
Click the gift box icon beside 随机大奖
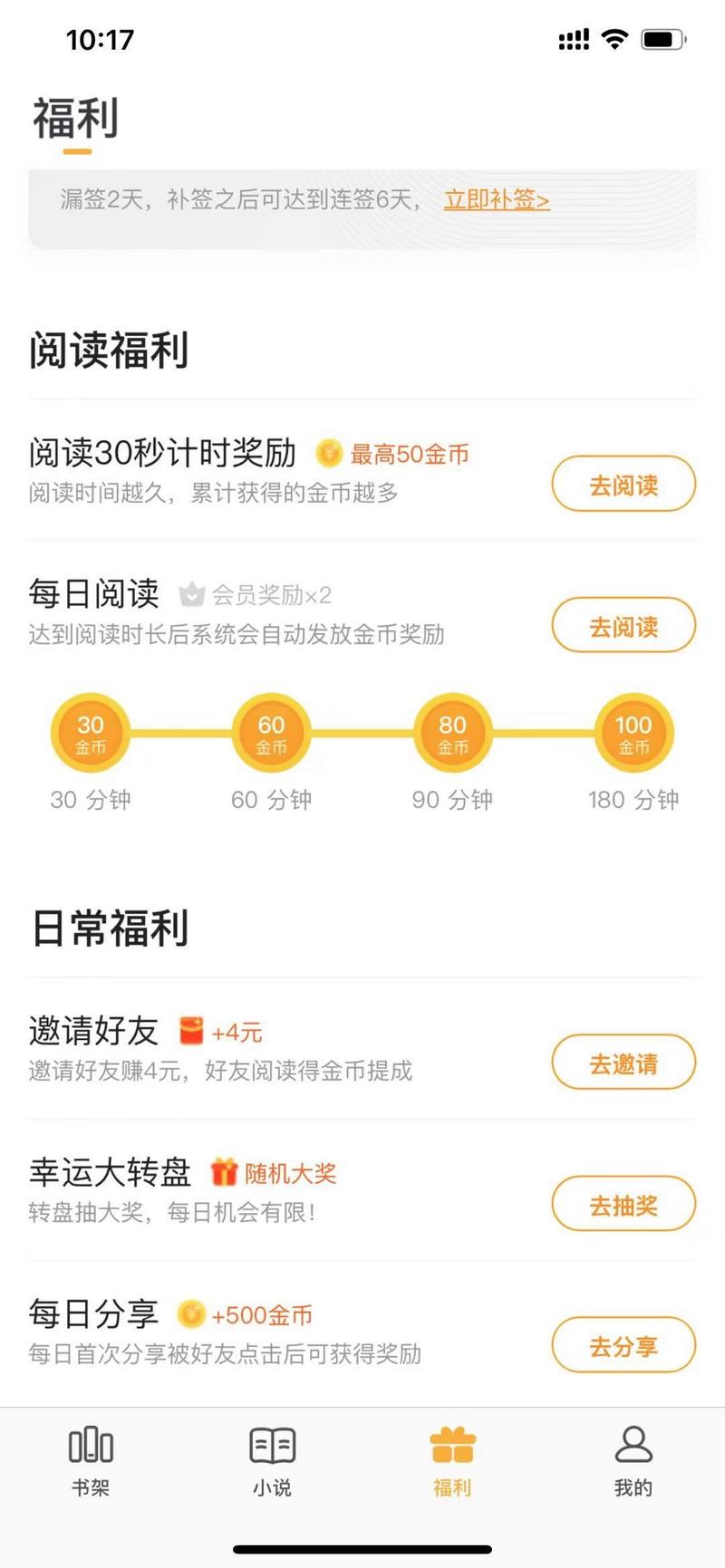click(223, 1171)
